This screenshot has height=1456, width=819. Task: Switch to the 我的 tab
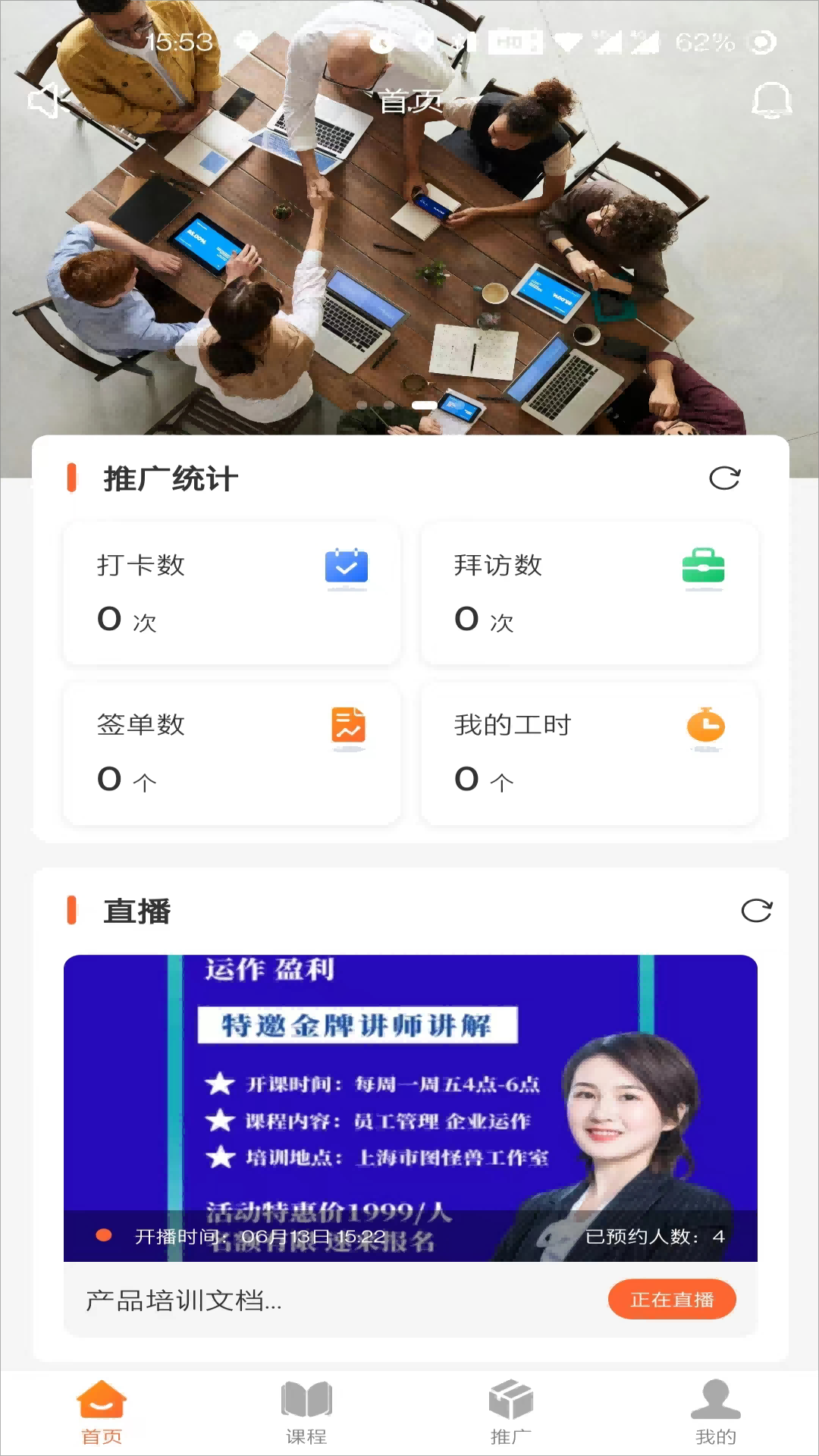pyautogui.click(x=716, y=1413)
